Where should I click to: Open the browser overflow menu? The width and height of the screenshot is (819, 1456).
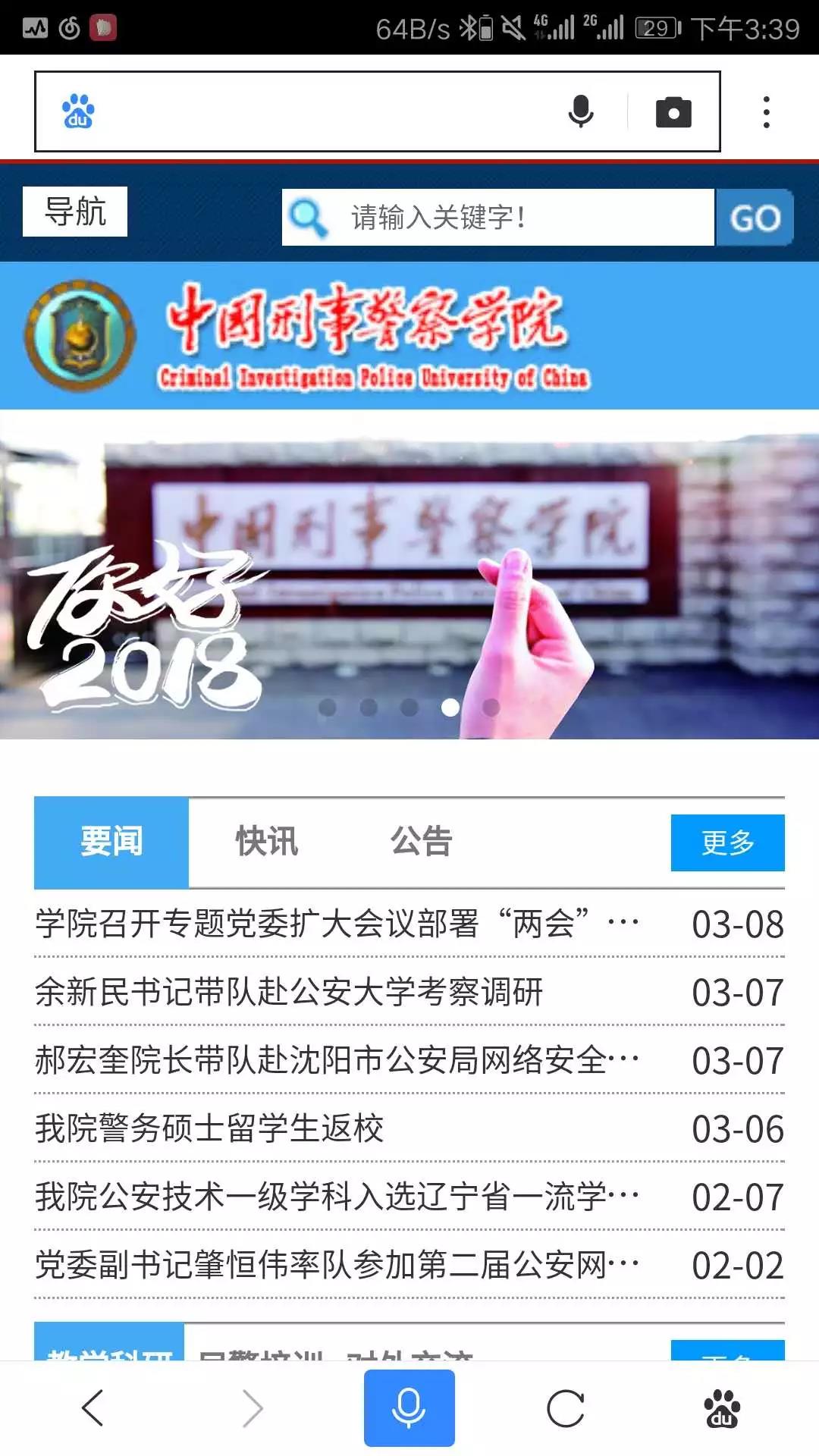tap(767, 112)
